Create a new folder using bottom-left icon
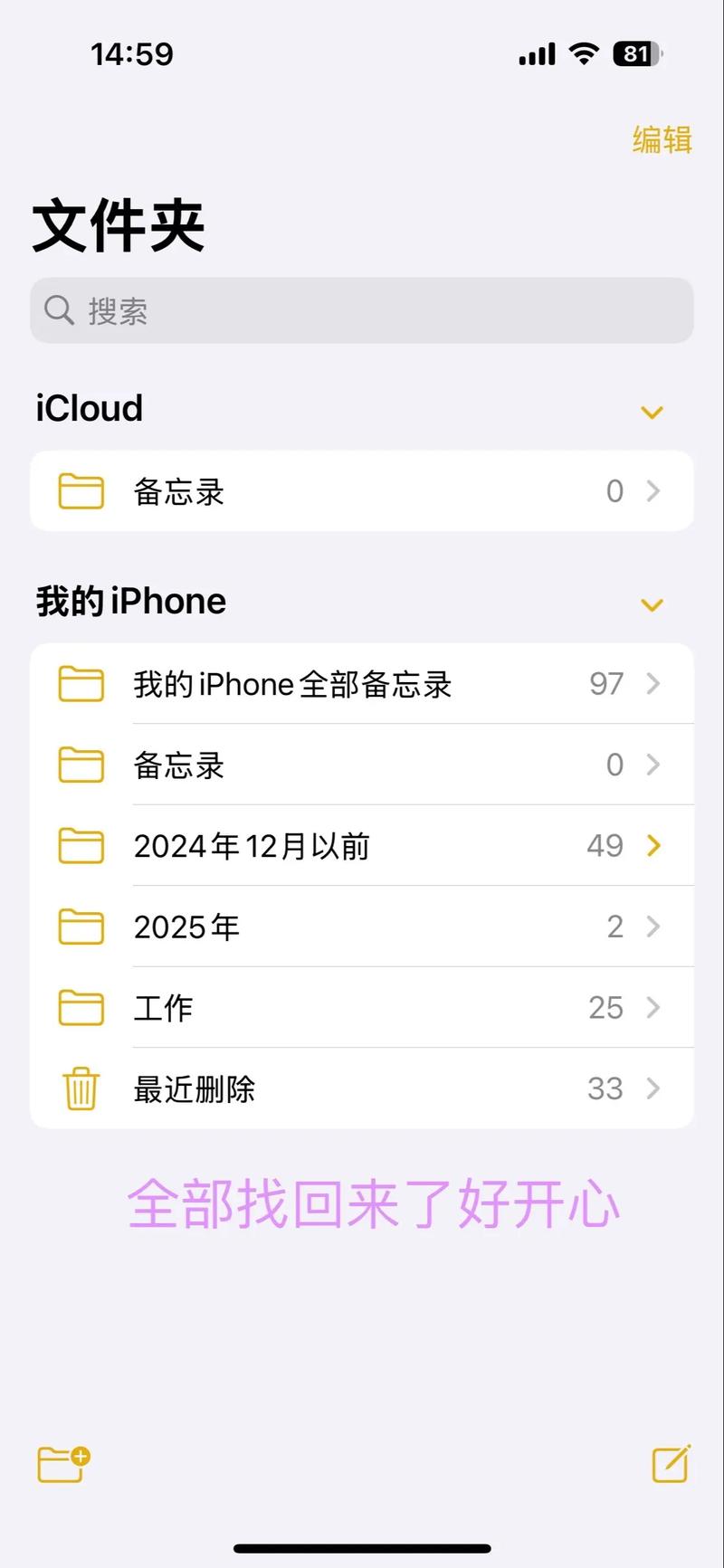The image size is (724, 1568). point(60,1465)
